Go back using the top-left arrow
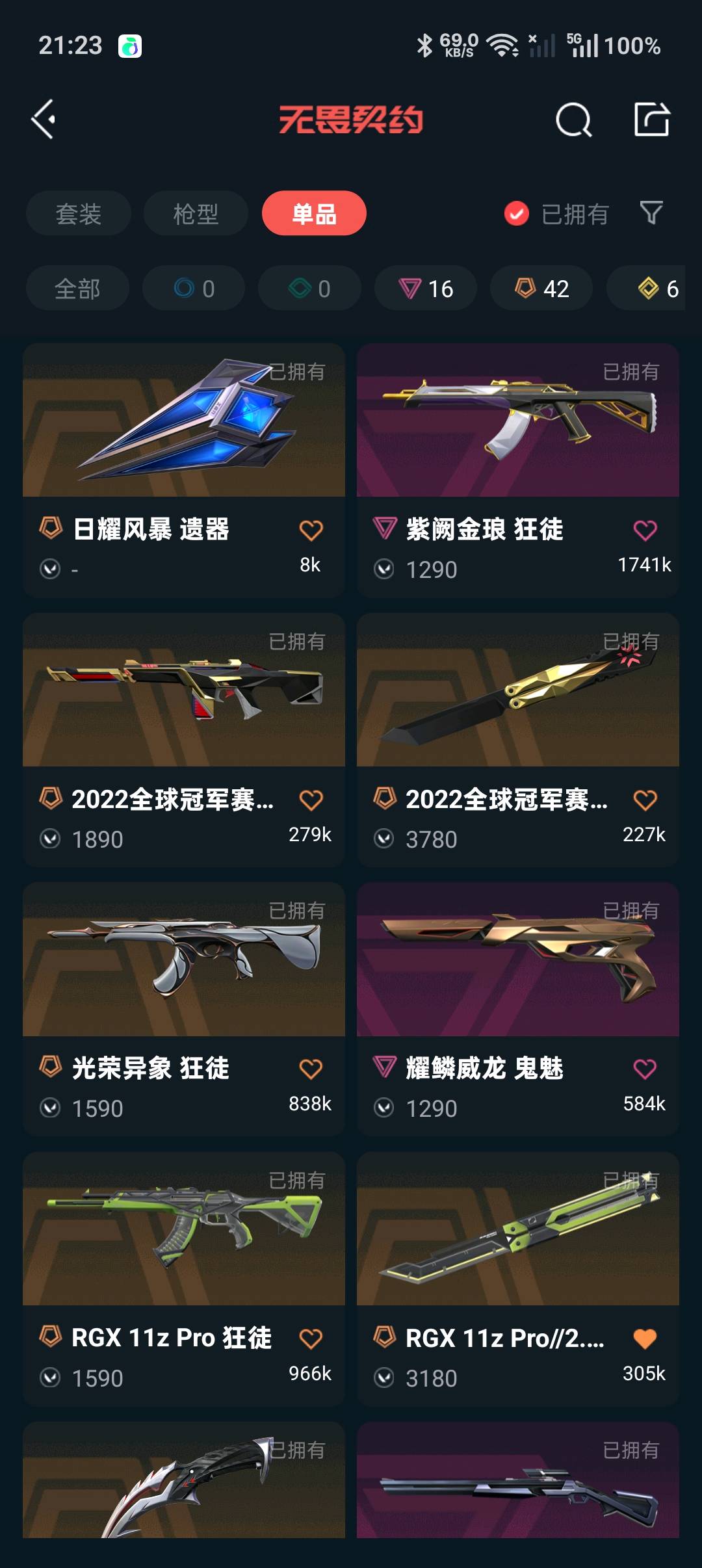 coord(44,119)
